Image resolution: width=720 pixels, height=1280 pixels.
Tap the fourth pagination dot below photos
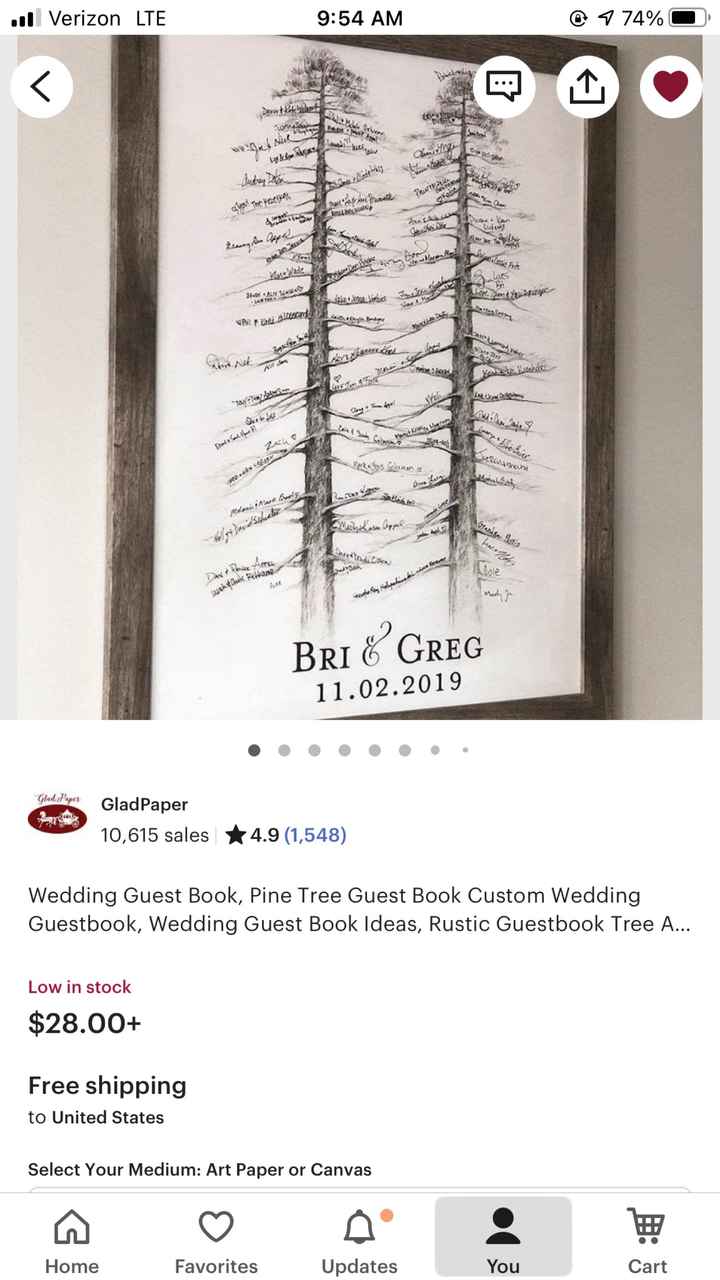click(344, 749)
